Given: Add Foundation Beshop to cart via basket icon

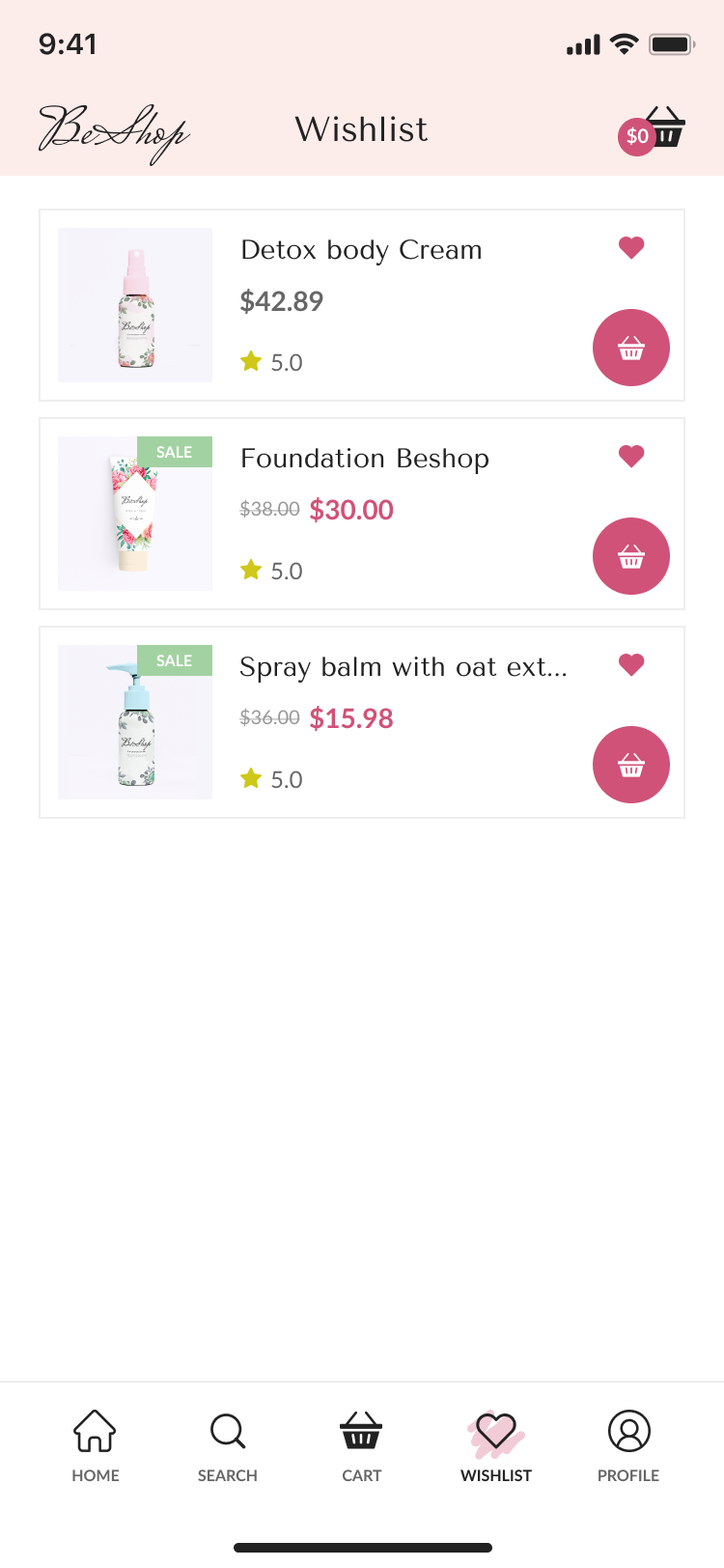Looking at the screenshot, I should [630, 556].
